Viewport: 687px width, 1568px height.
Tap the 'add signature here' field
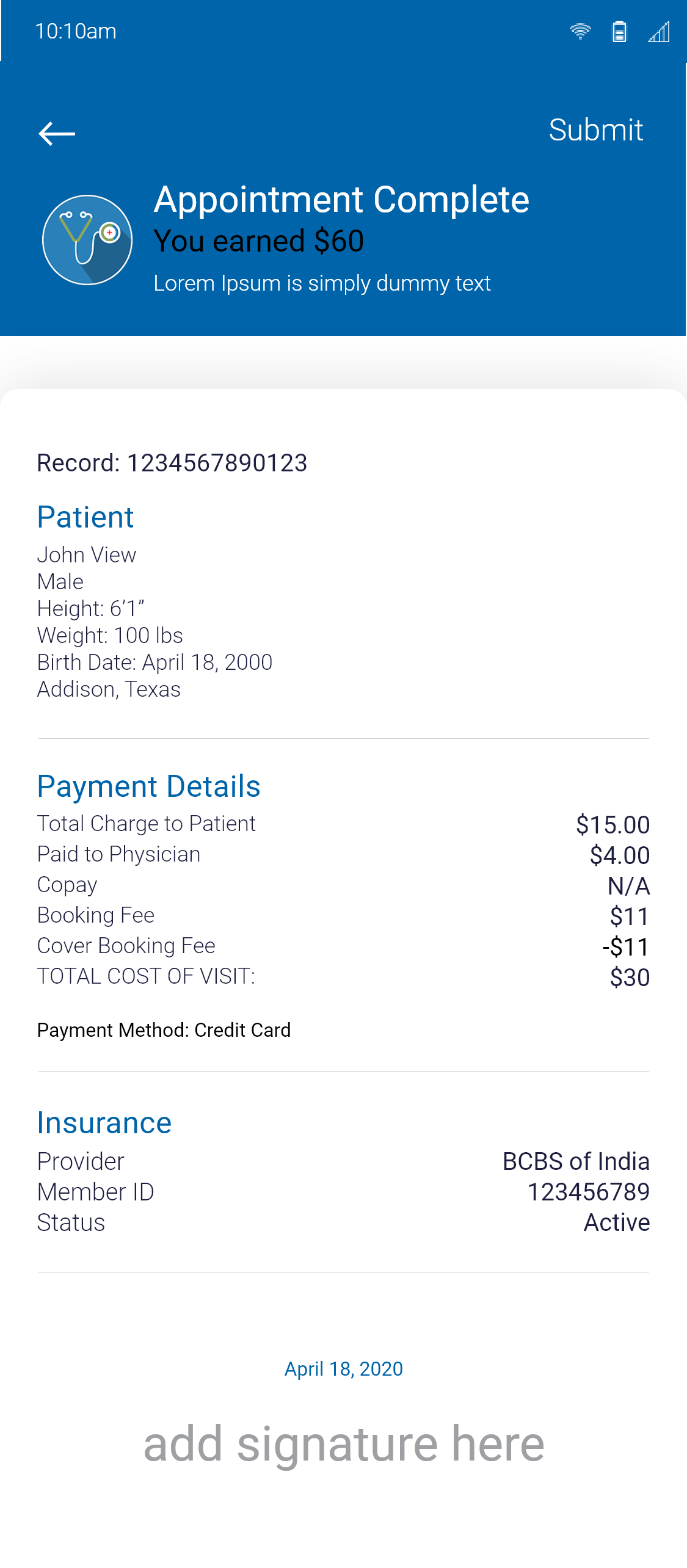pos(343,1443)
